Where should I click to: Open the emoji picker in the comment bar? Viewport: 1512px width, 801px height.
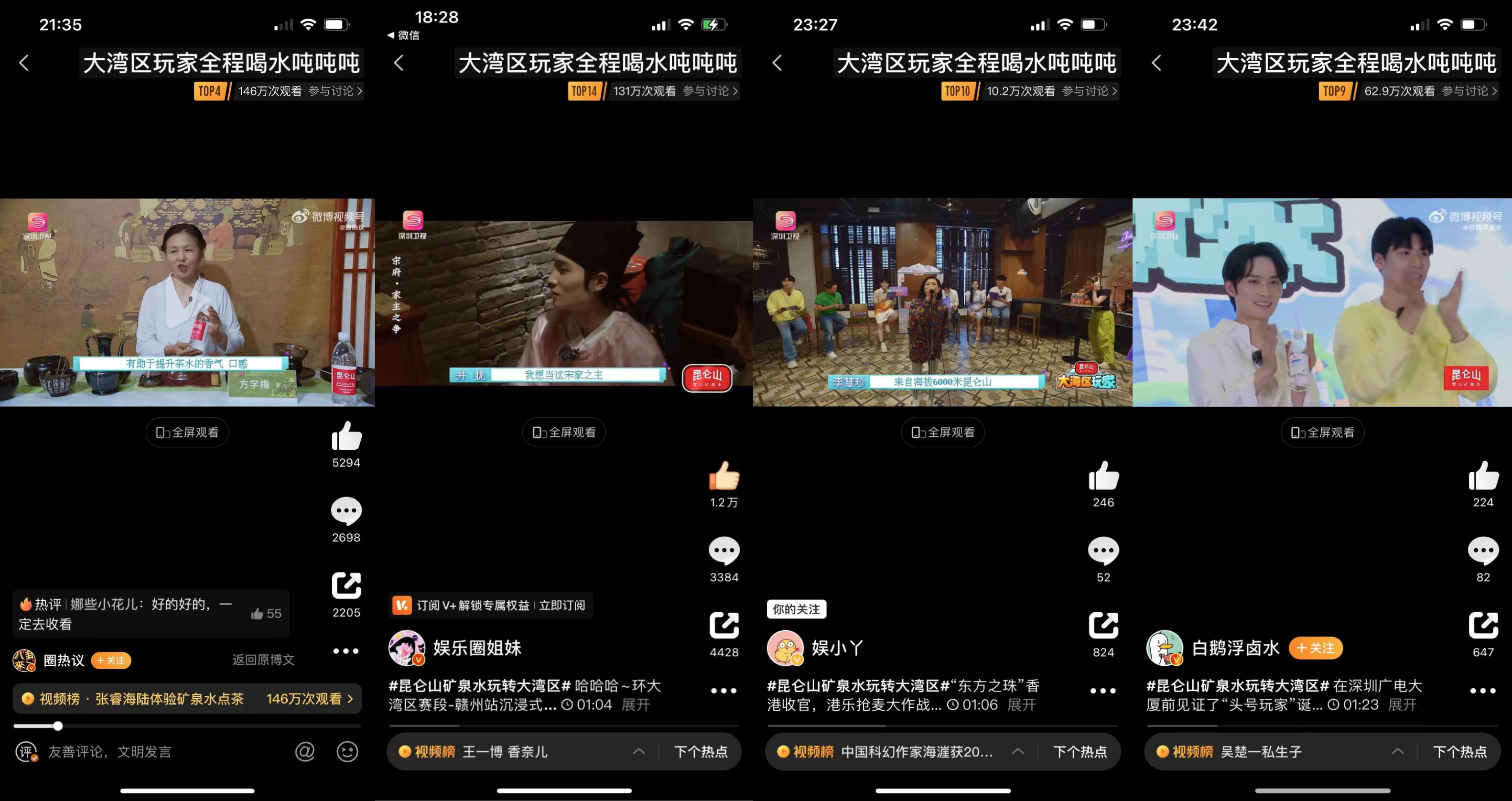pyautogui.click(x=347, y=752)
